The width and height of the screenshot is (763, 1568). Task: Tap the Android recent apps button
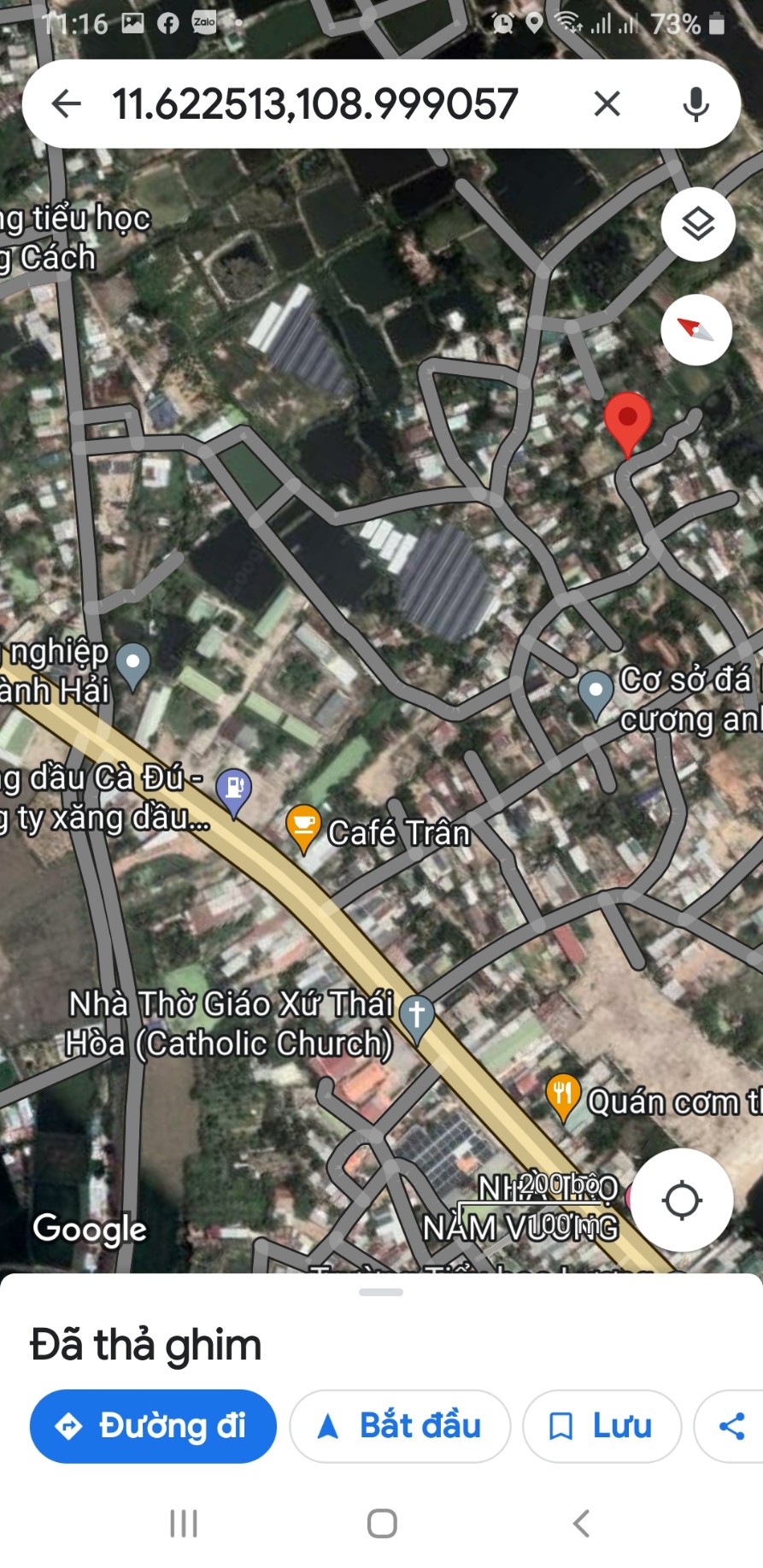pyautogui.click(x=184, y=1523)
